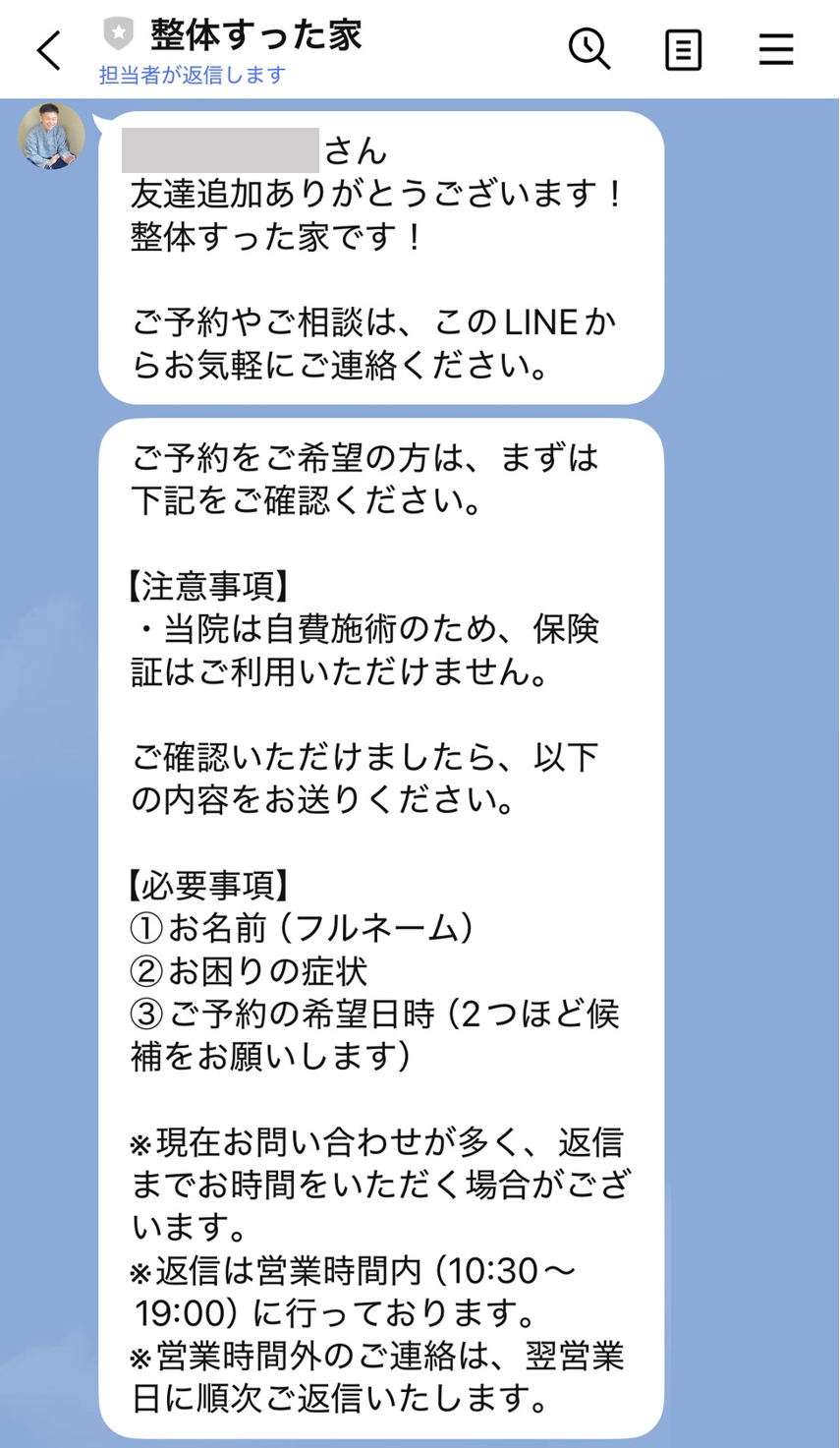Open the chat search icon

click(589, 49)
